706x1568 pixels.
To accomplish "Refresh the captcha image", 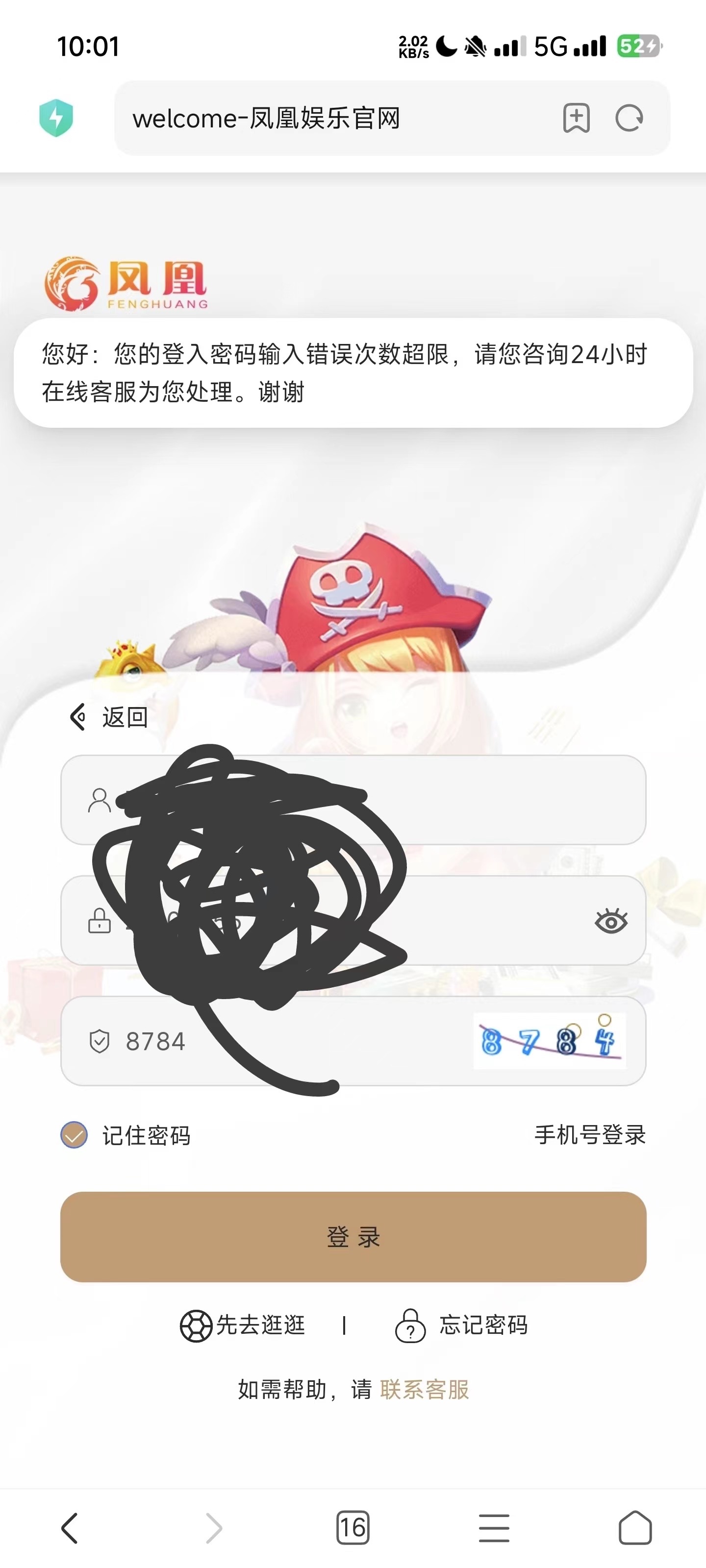I will (x=550, y=1040).
